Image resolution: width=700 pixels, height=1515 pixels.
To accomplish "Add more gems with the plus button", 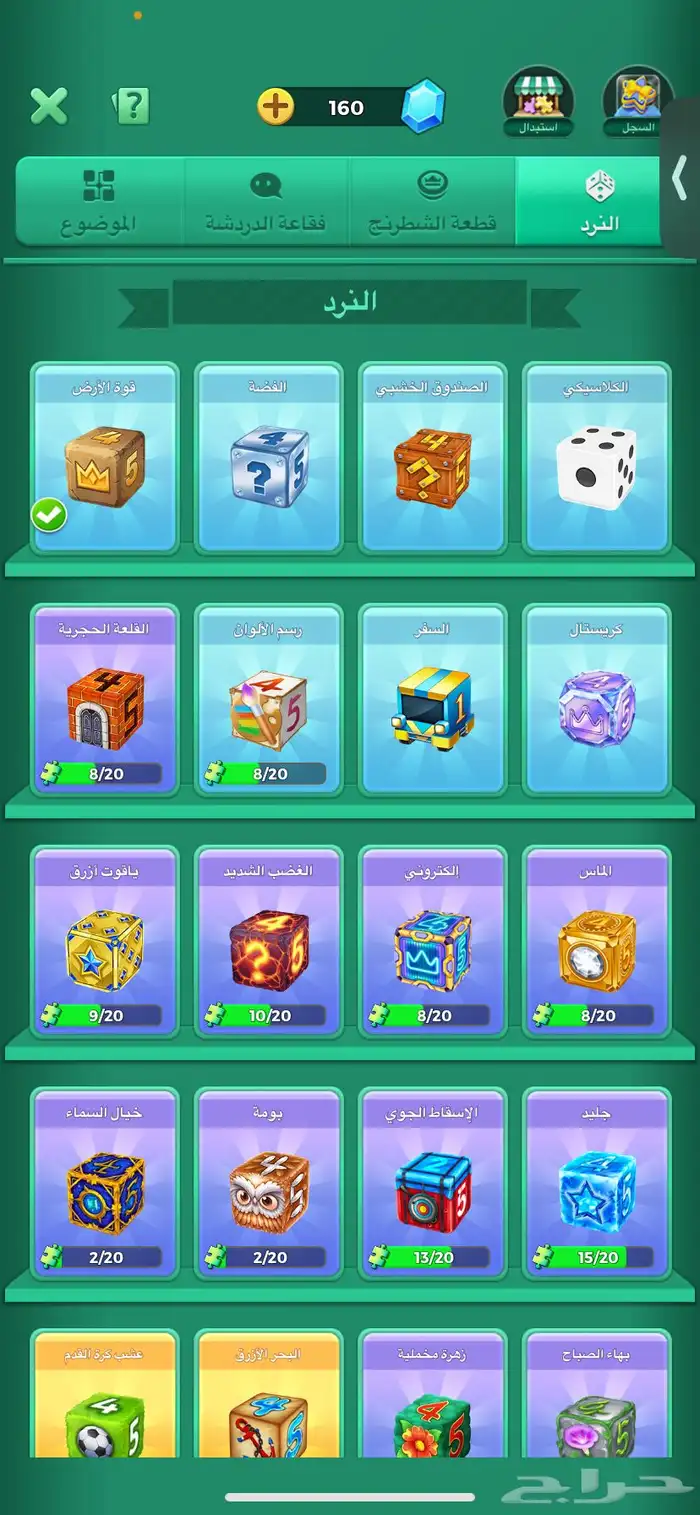I will pos(275,106).
